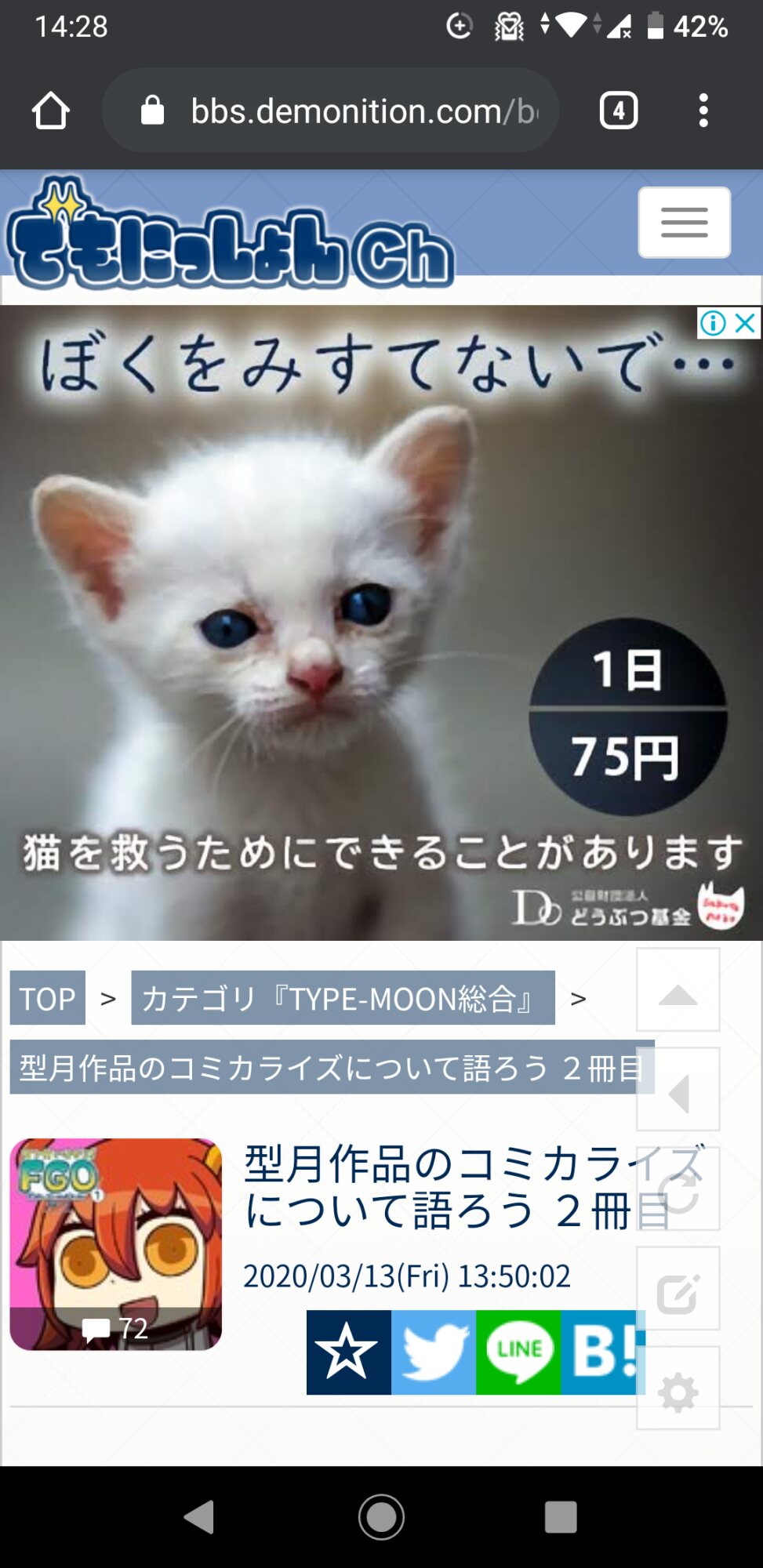The width and height of the screenshot is (763, 1568).
Task: Go to the TOP breadcrumb link
Action: point(47,998)
